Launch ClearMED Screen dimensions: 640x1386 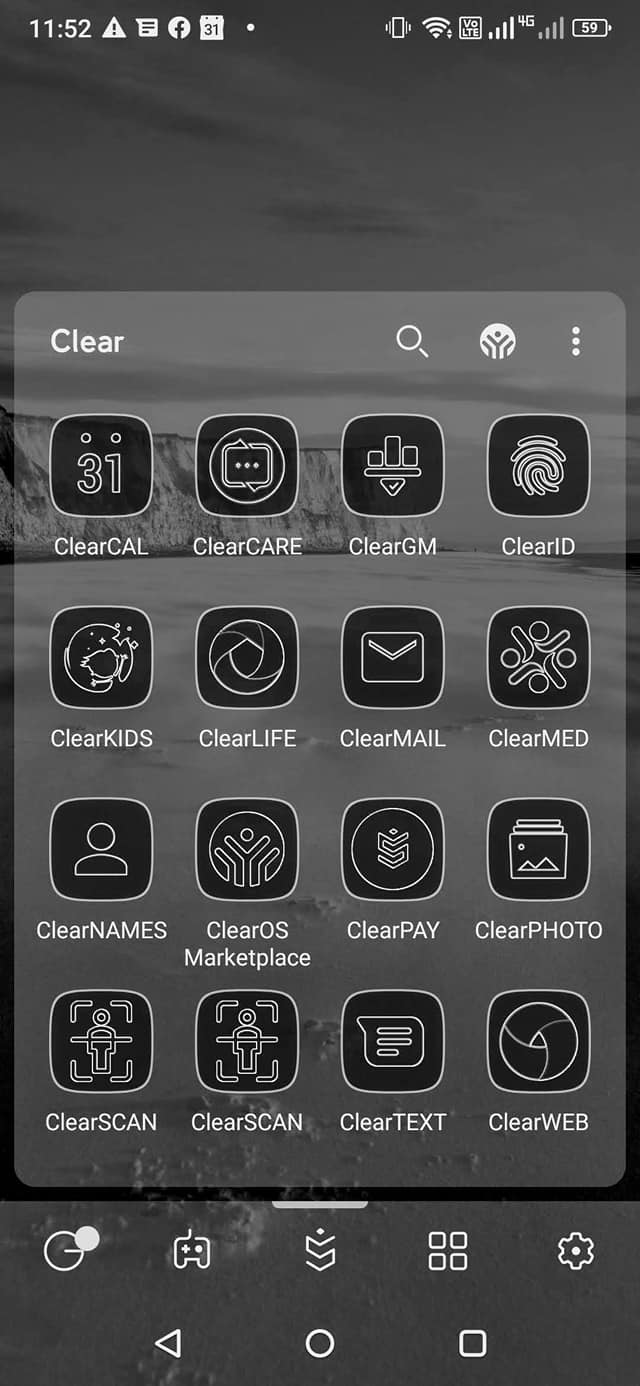(538, 658)
